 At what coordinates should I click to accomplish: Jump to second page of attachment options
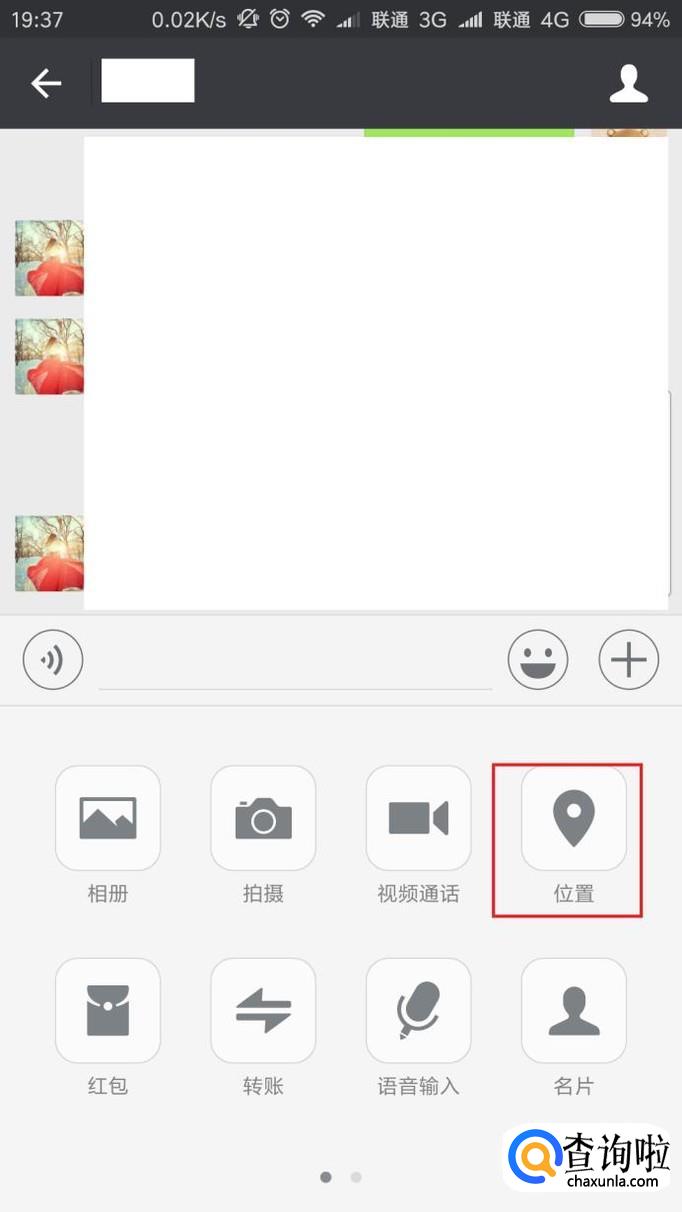[356, 1178]
